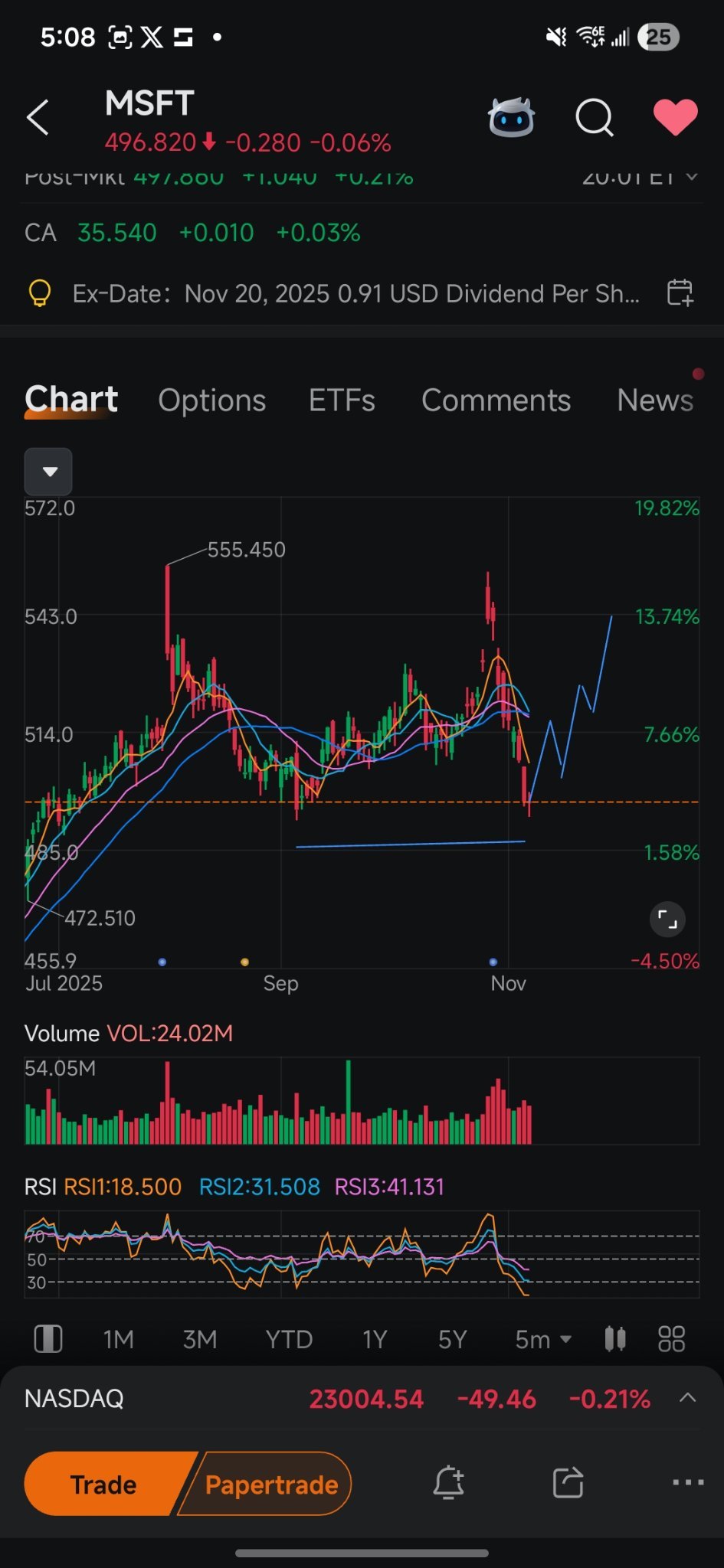The image size is (724, 1568).
Task: Switch to the Options tab
Action: pyautogui.click(x=211, y=400)
